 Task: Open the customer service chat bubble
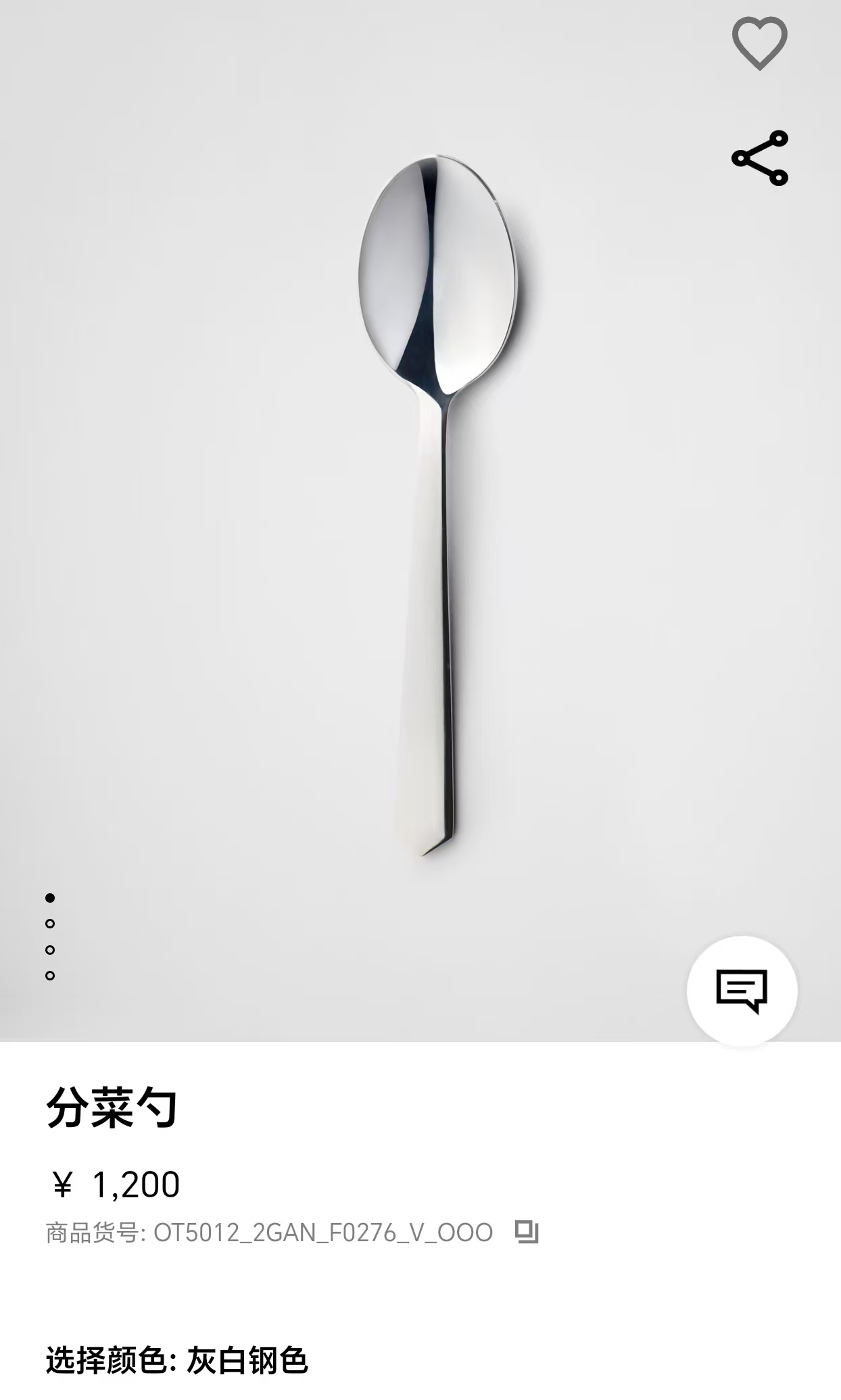click(744, 989)
